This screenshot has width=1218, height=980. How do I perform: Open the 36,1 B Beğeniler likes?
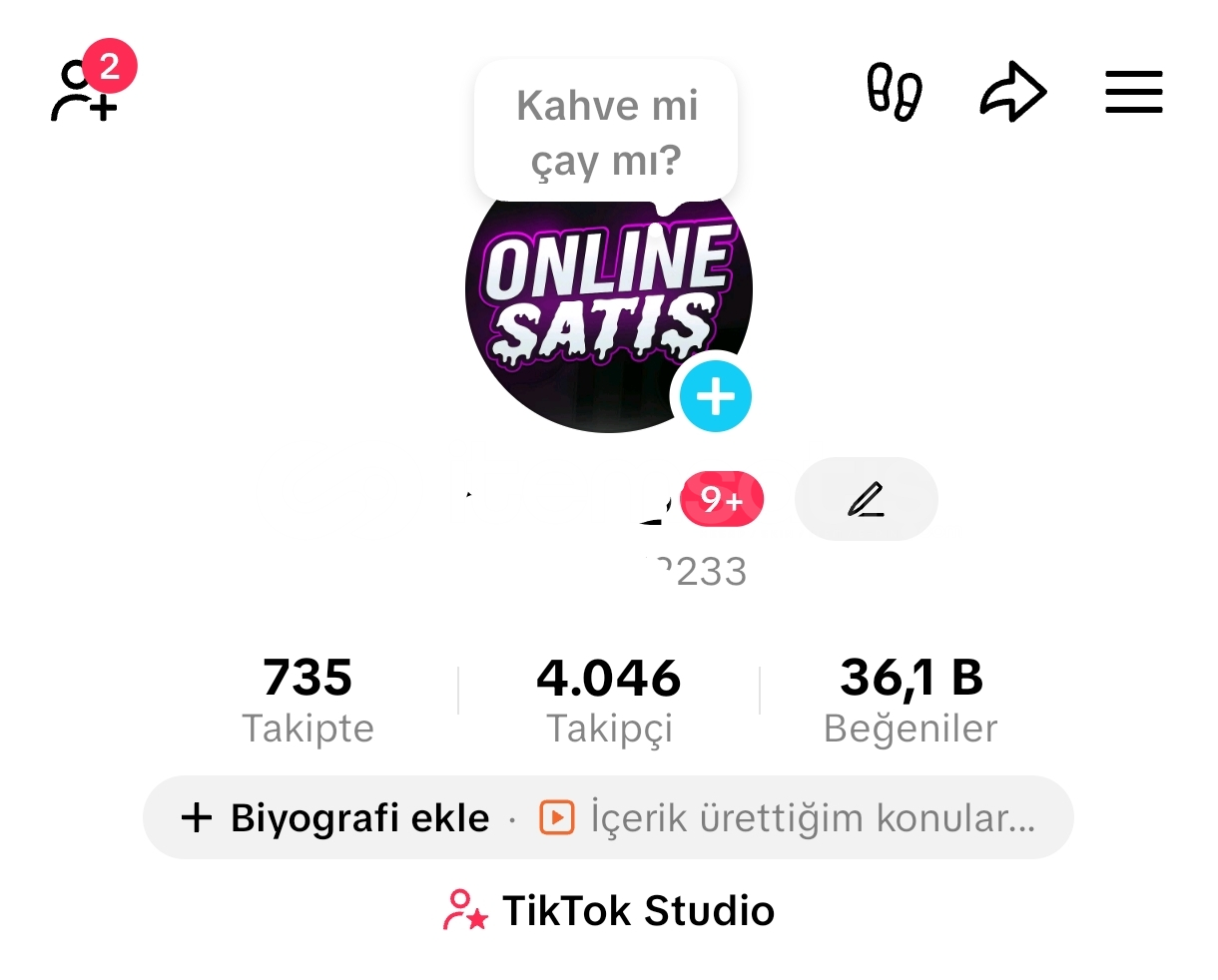911,700
